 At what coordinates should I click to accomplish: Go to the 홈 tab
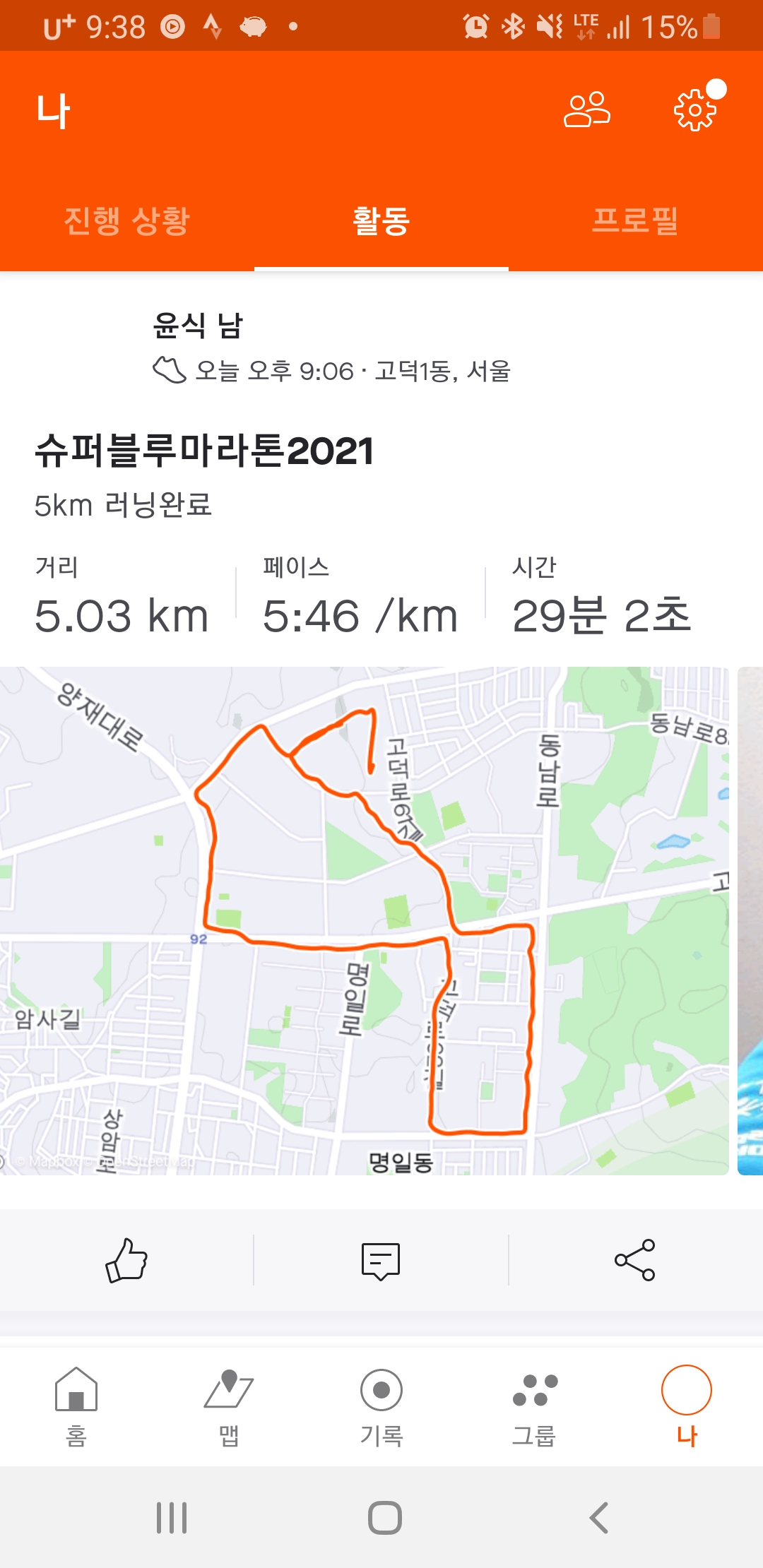pyautogui.click(x=76, y=1407)
